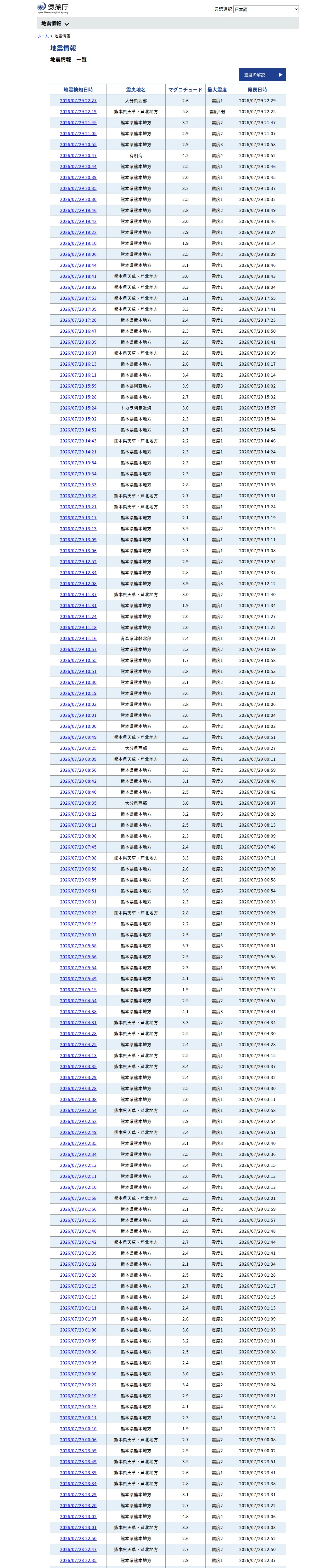Open the 2026/07/29 09:25 大分県西部 entry

point(78,748)
